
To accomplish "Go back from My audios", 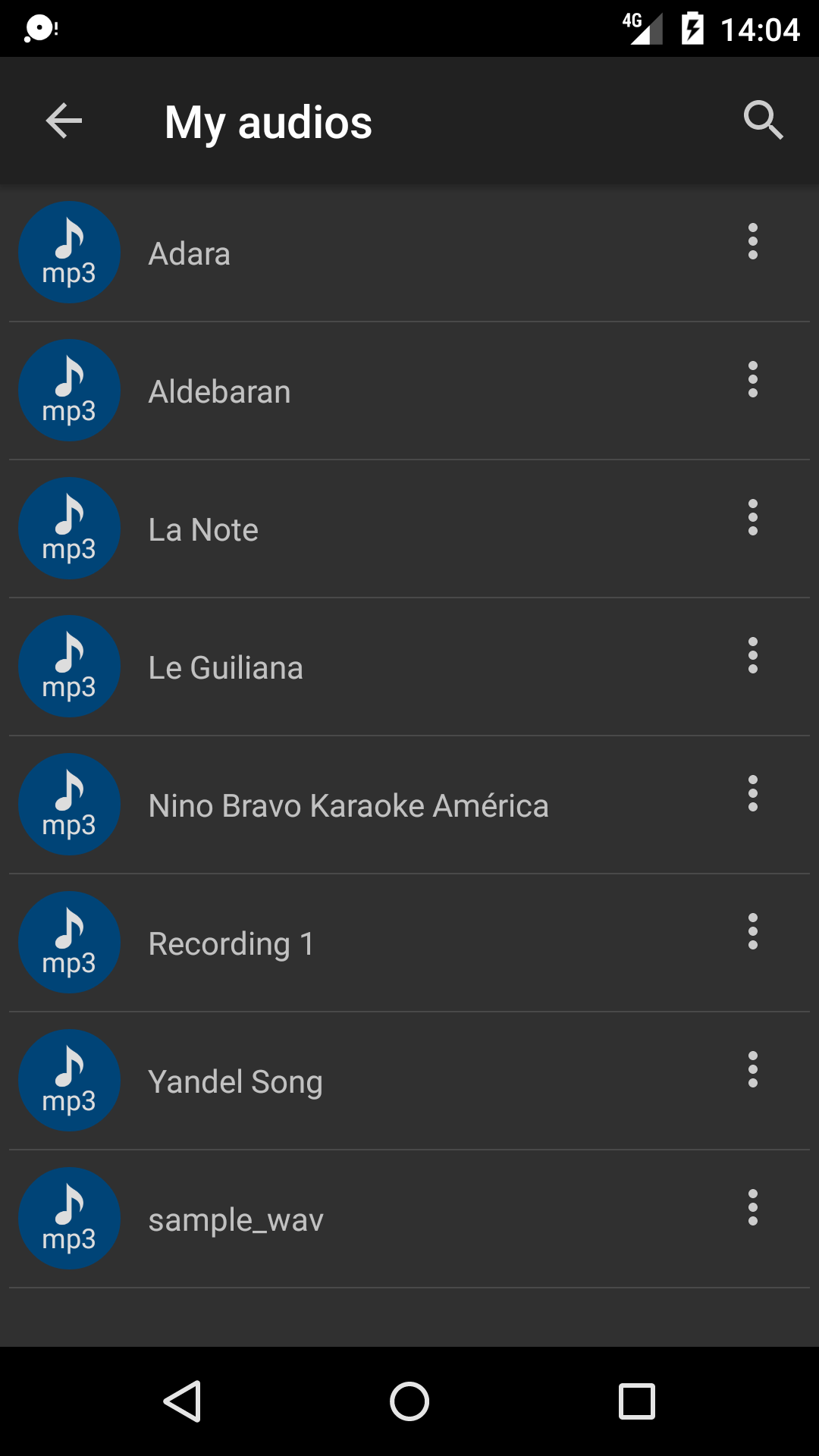I will click(x=64, y=121).
